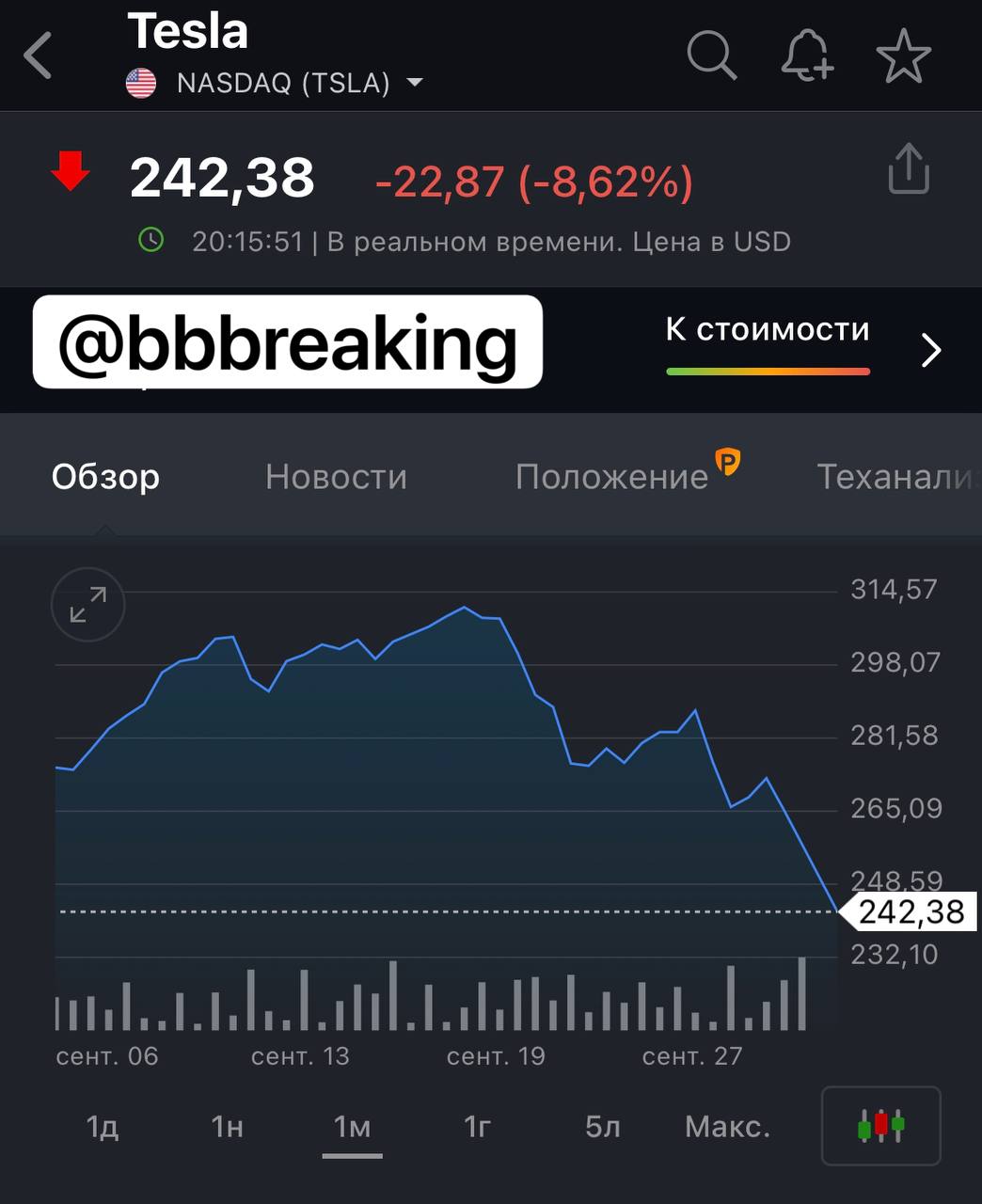
Task: Switch chart range to 1г
Action: tap(477, 1126)
